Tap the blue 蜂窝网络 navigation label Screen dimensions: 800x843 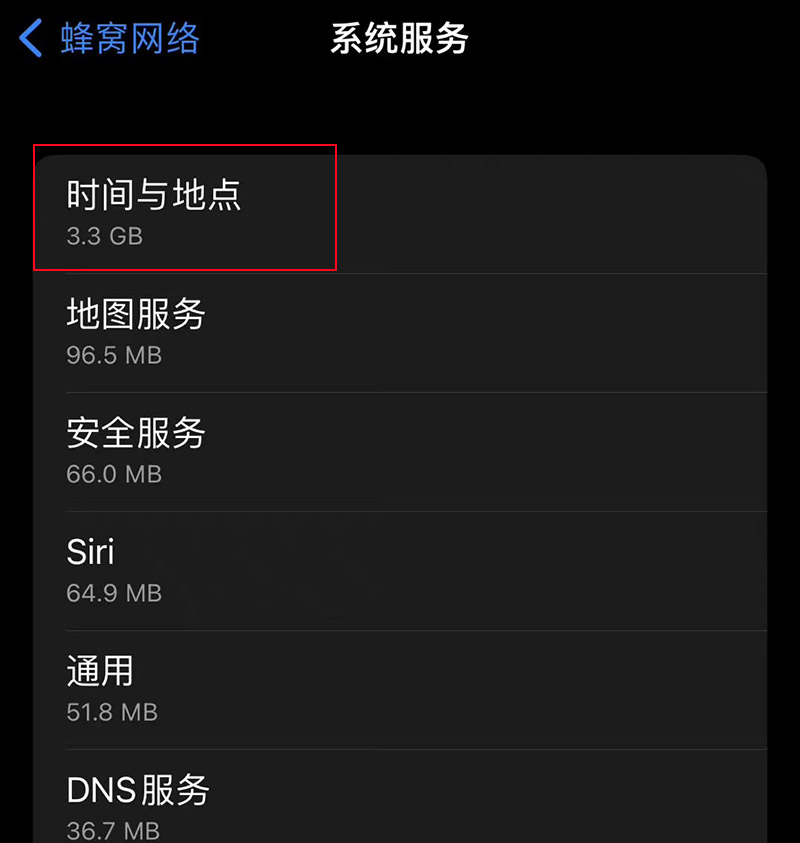128,36
